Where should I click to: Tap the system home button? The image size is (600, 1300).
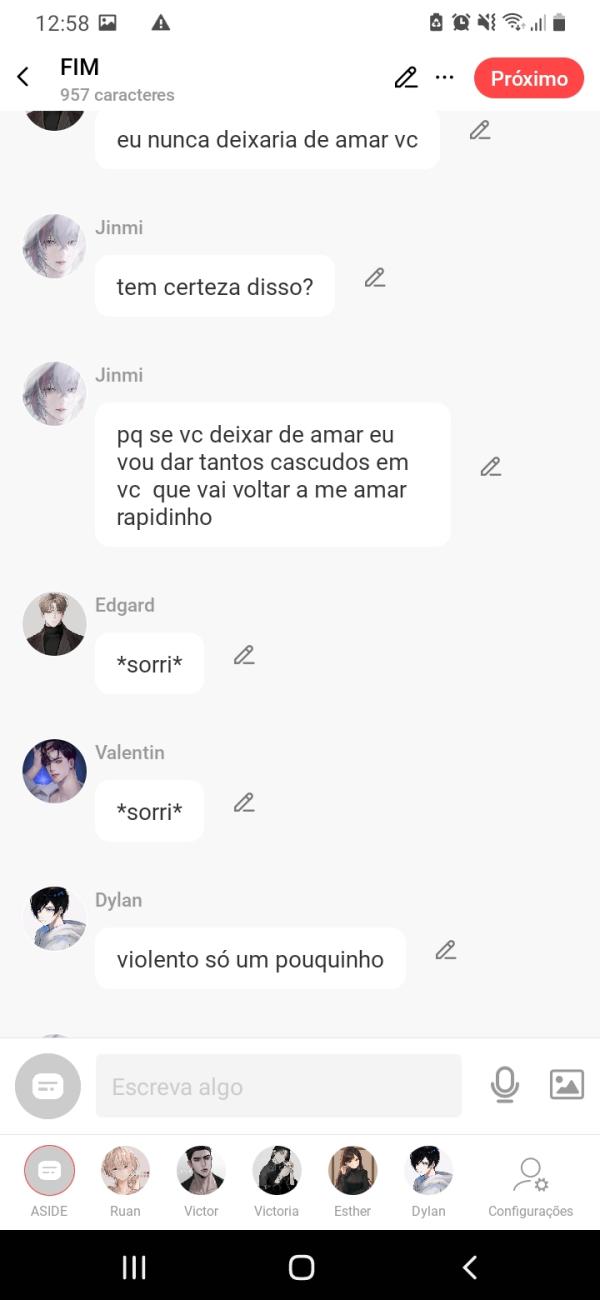click(x=301, y=1267)
